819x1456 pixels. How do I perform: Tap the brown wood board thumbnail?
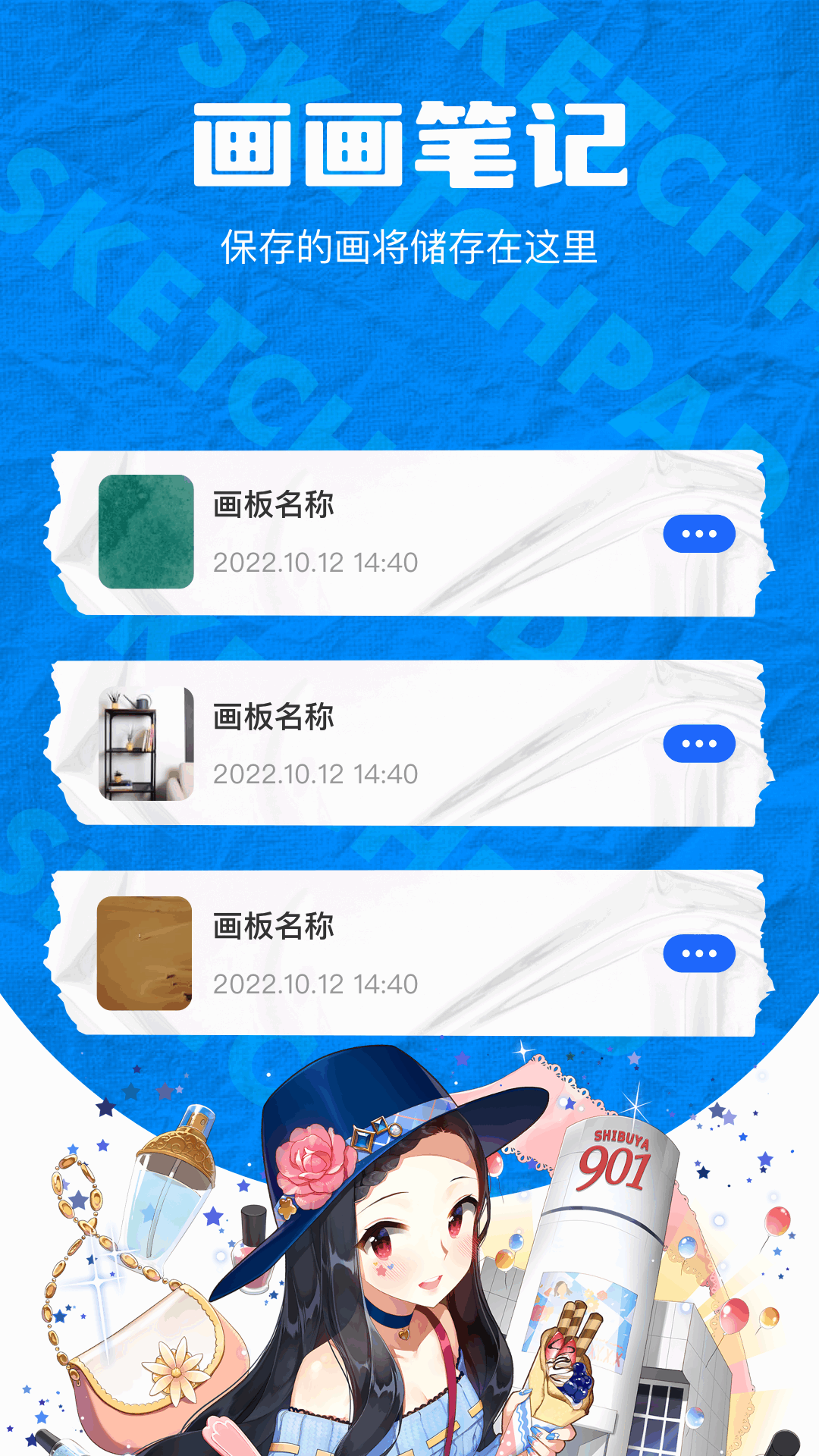click(145, 954)
